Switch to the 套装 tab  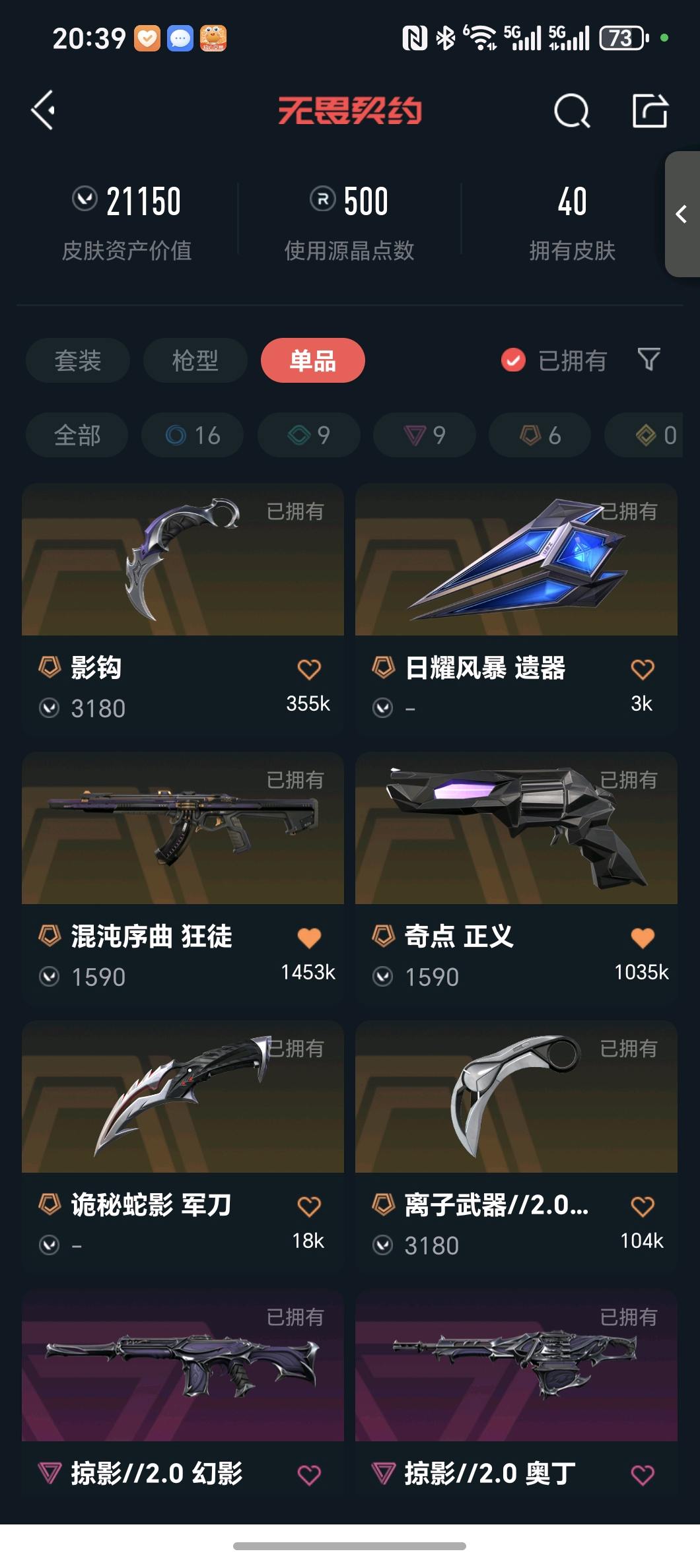(77, 360)
